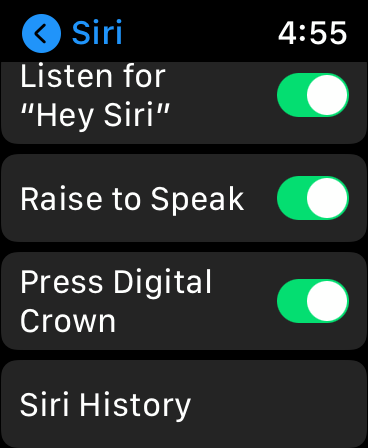Open Siri History

(184, 404)
